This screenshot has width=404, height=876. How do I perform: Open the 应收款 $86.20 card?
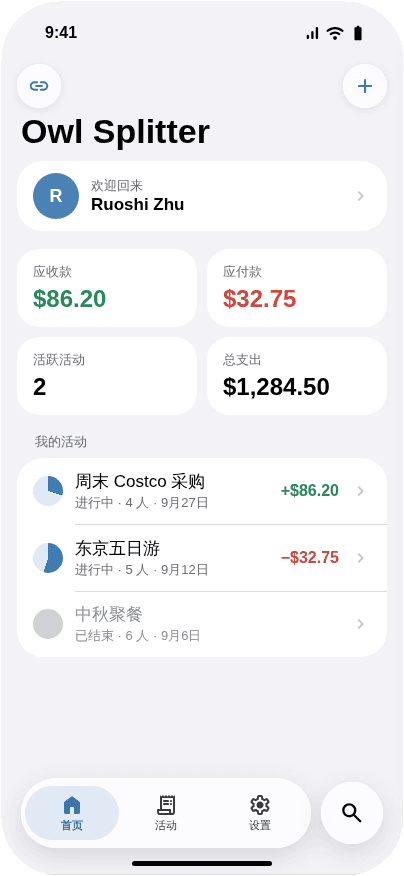point(107,288)
